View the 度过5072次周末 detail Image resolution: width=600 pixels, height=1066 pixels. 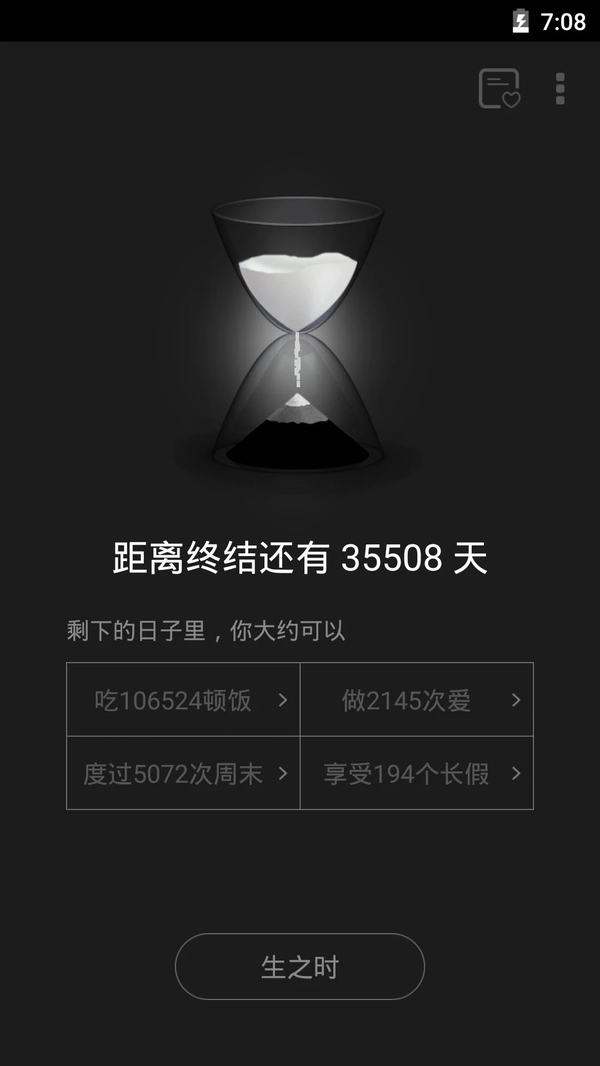pos(184,773)
